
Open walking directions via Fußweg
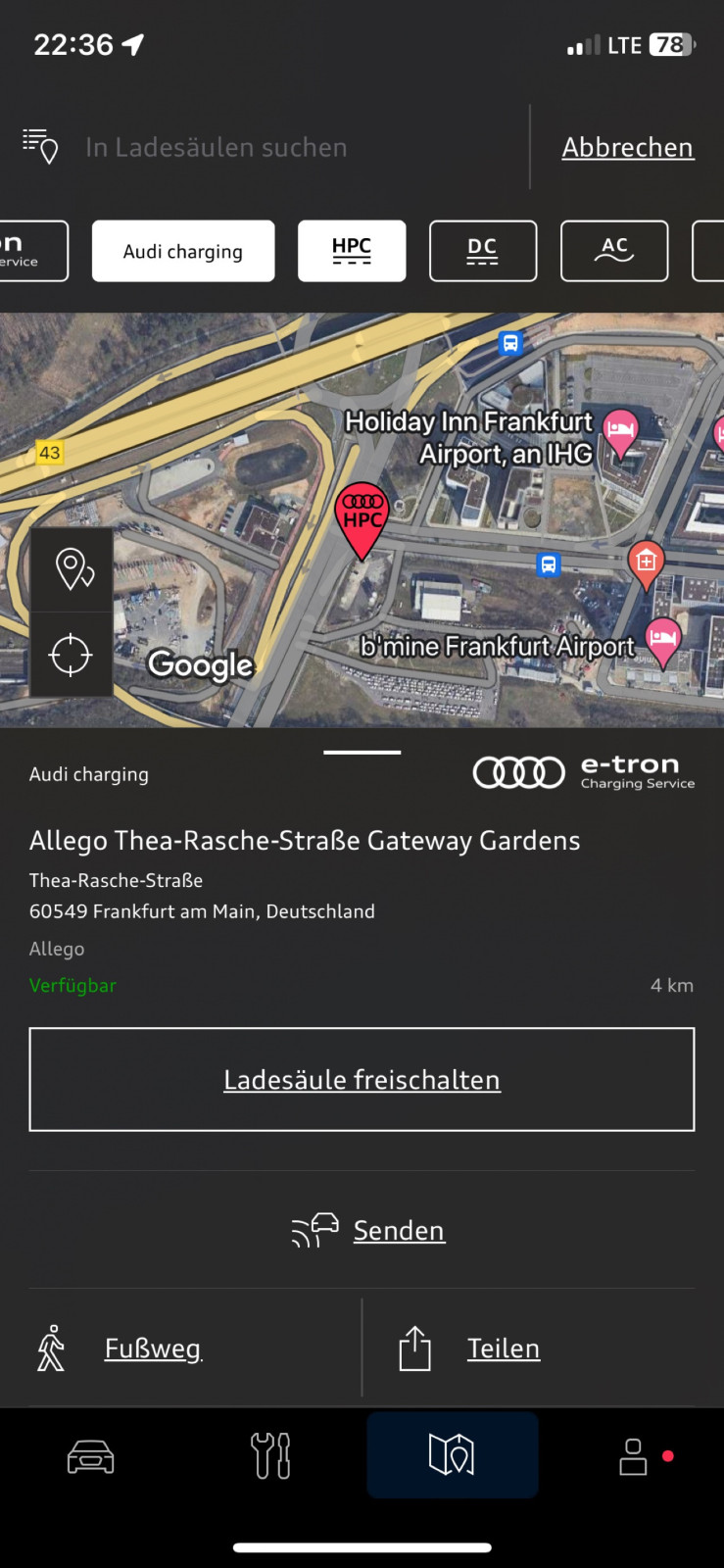(153, 1347)
